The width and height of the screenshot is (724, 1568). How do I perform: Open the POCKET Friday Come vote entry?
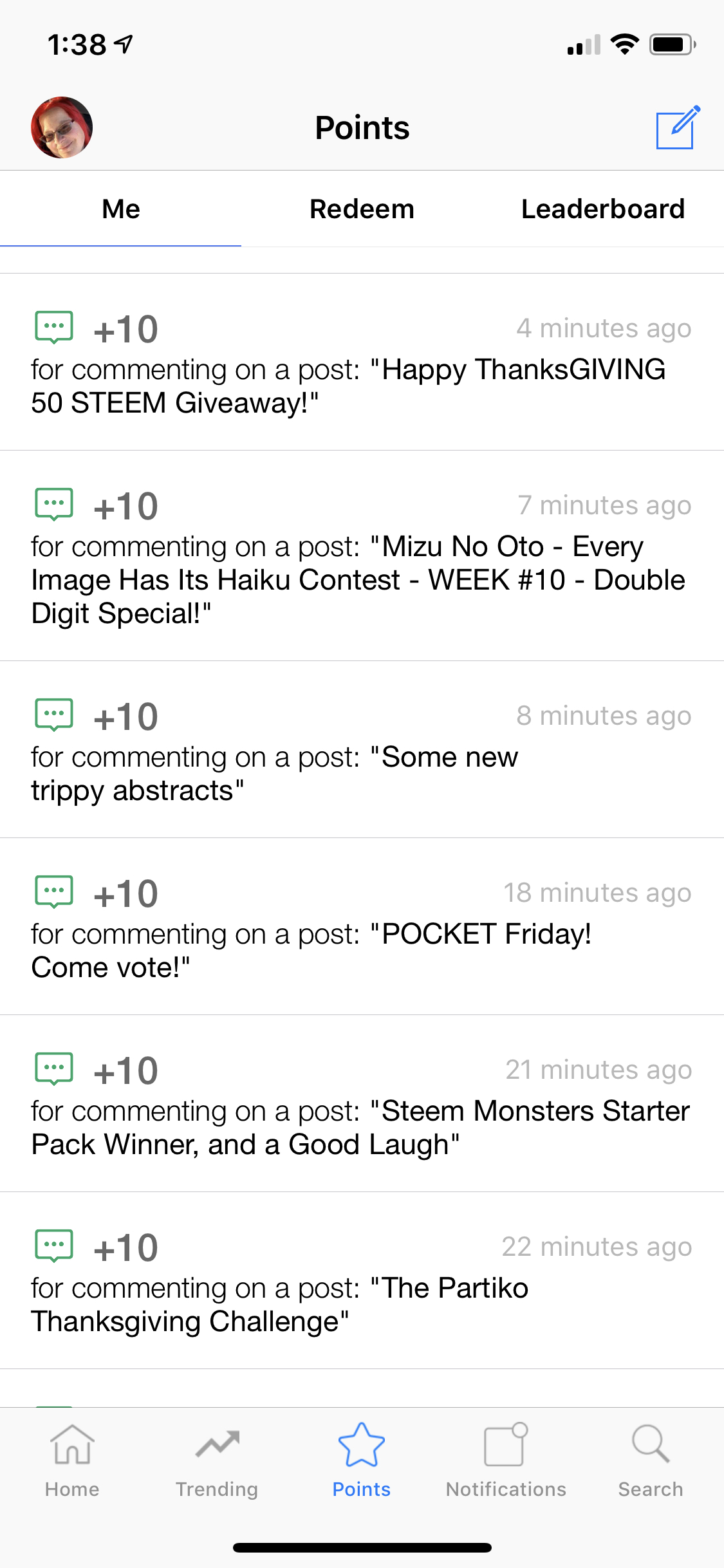point(362,935)
